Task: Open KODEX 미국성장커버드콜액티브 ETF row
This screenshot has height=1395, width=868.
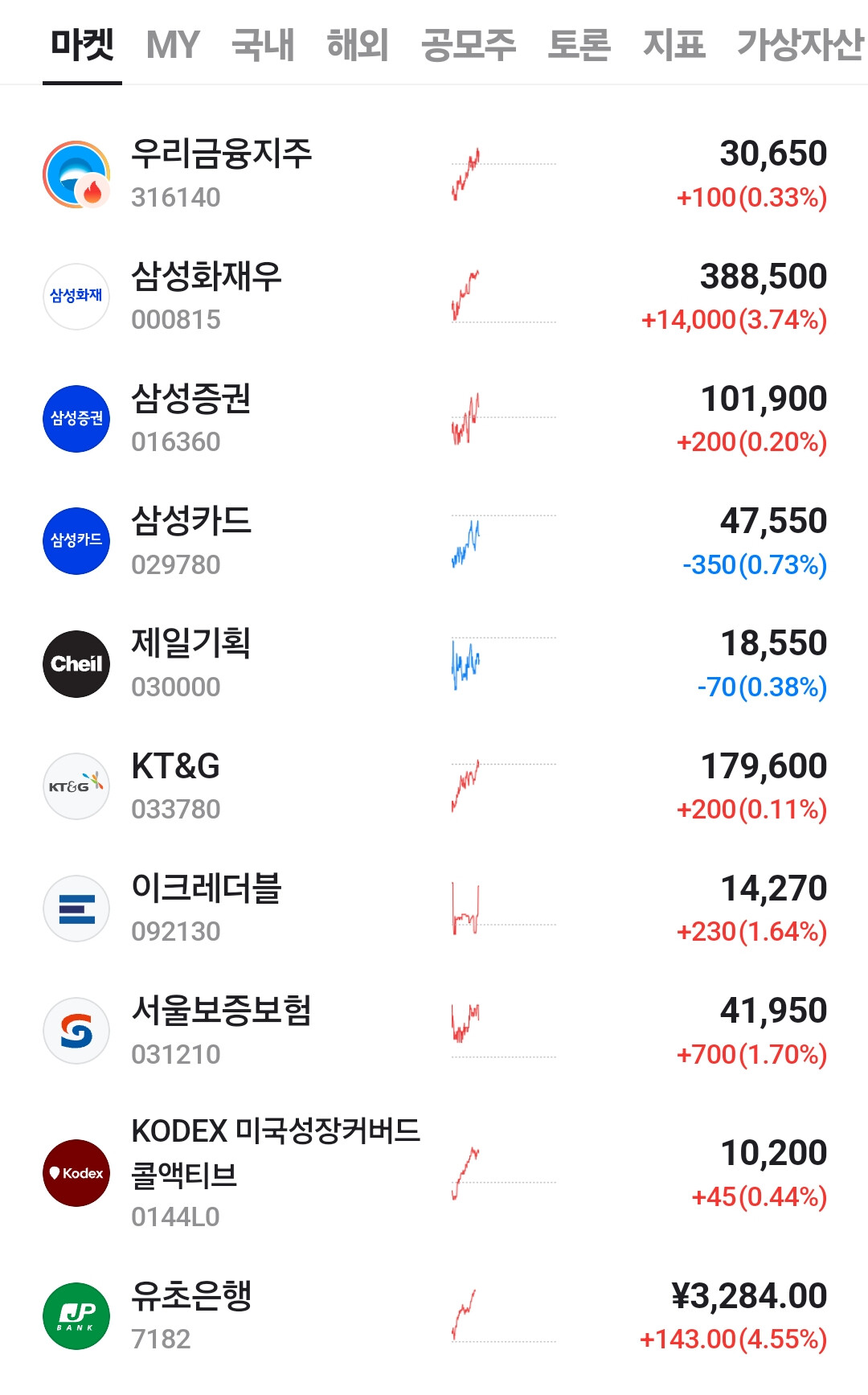Action: [434, 1173]
